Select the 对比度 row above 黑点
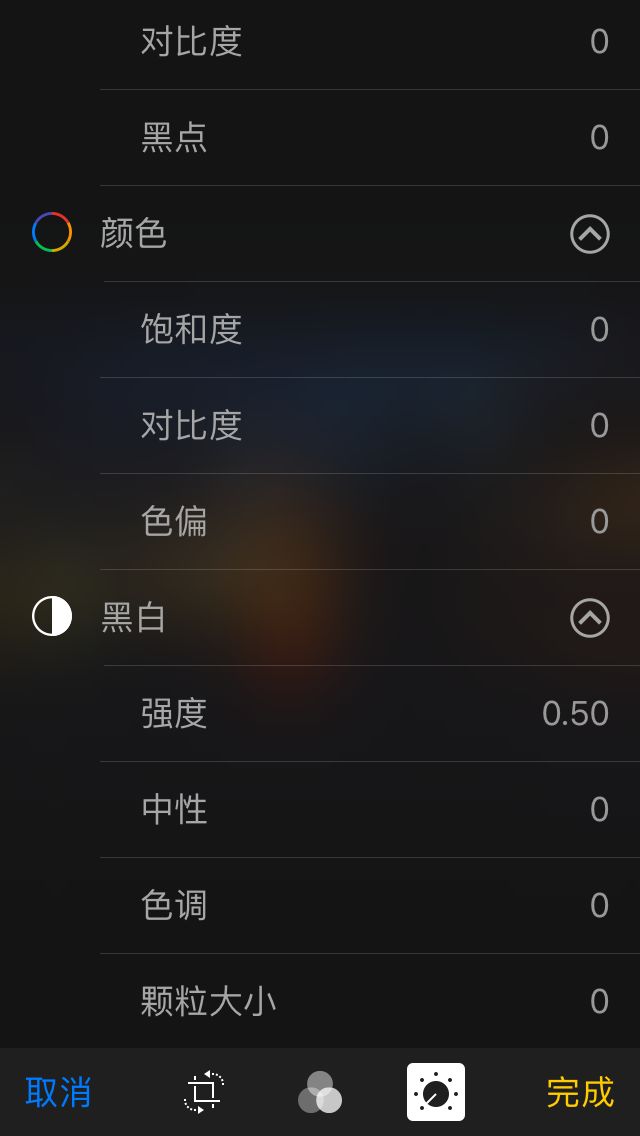Image resolution: width=640 pixels, height=1136 pixels. pyautogui.click(x=370, y=42)
